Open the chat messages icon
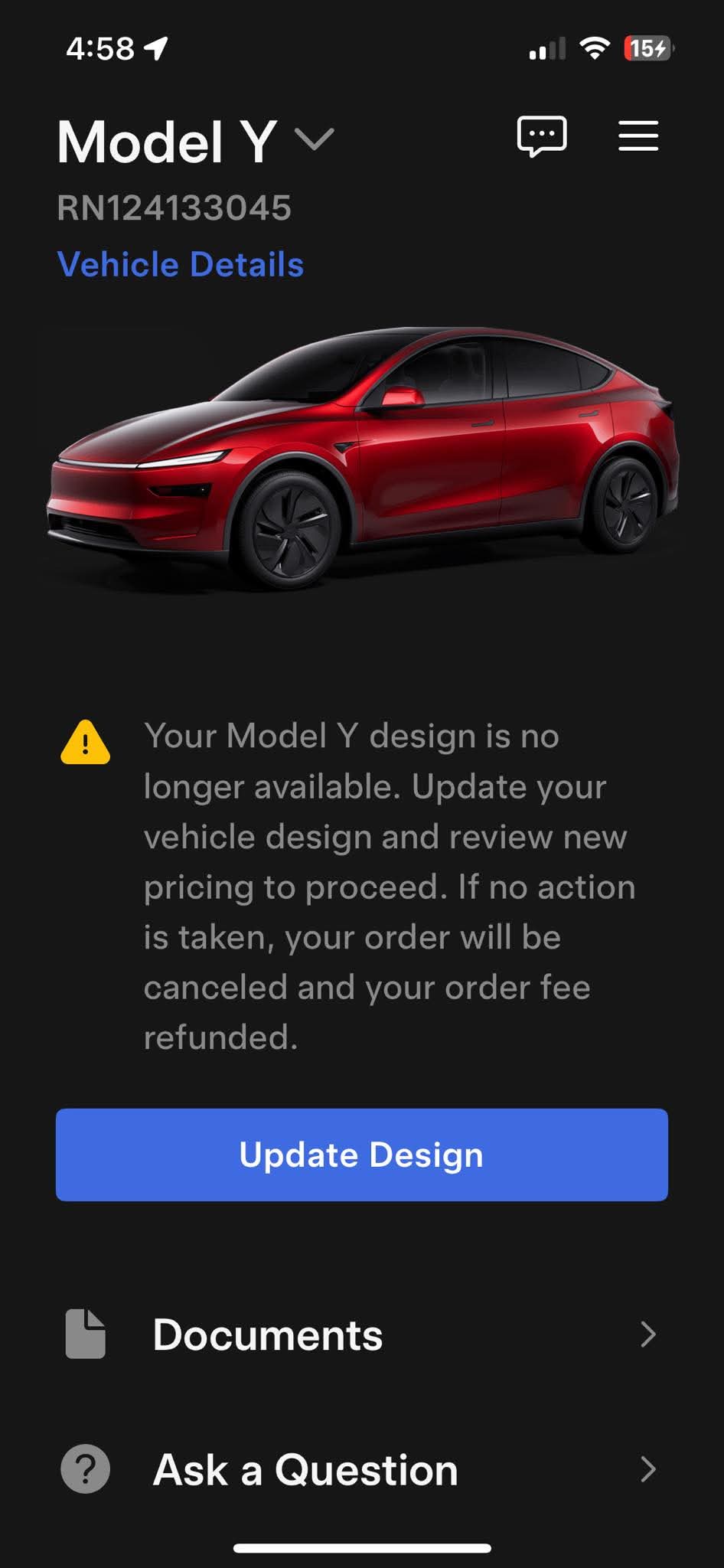Image resolution: width=724 pixels, height=1568 pixels. (x=542, y=136)
